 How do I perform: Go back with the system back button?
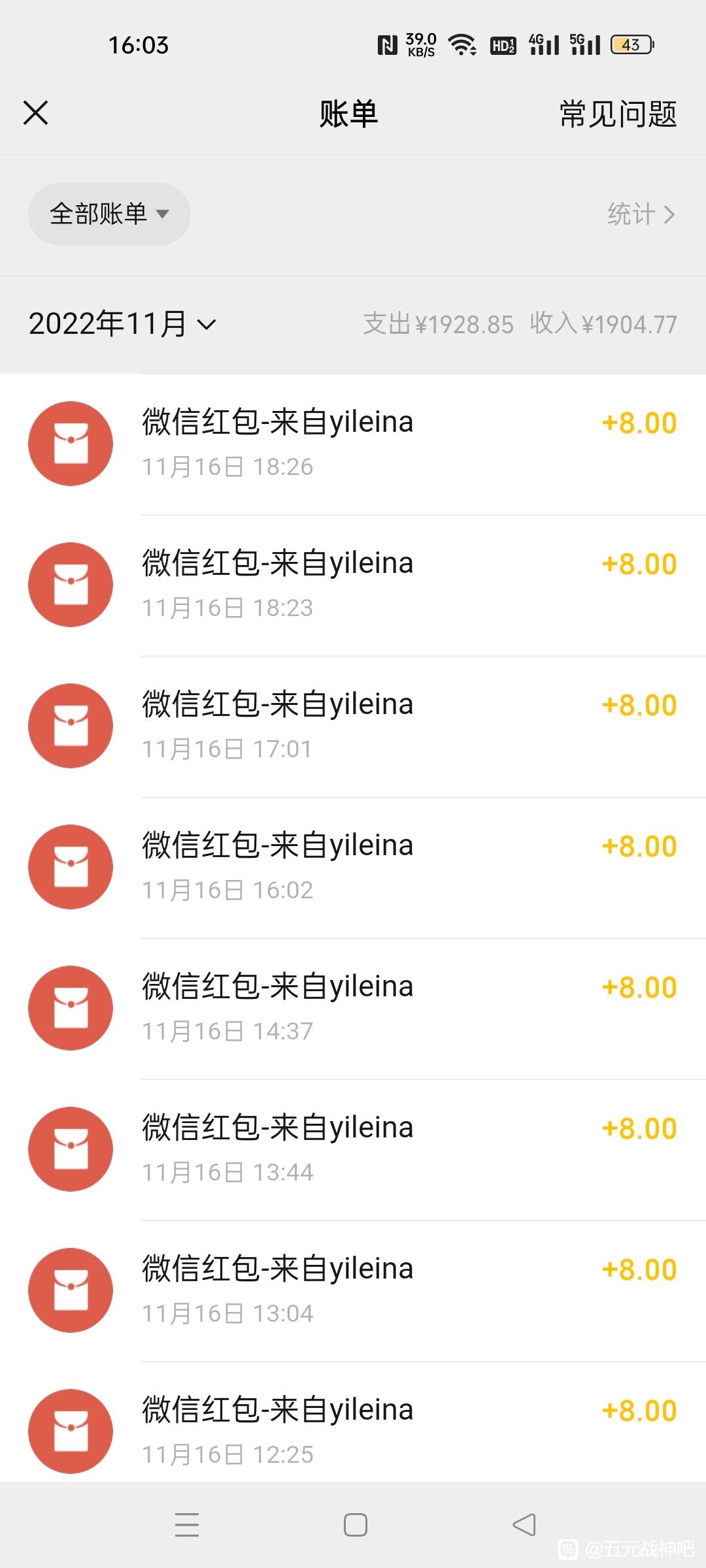coord(524,1525)
